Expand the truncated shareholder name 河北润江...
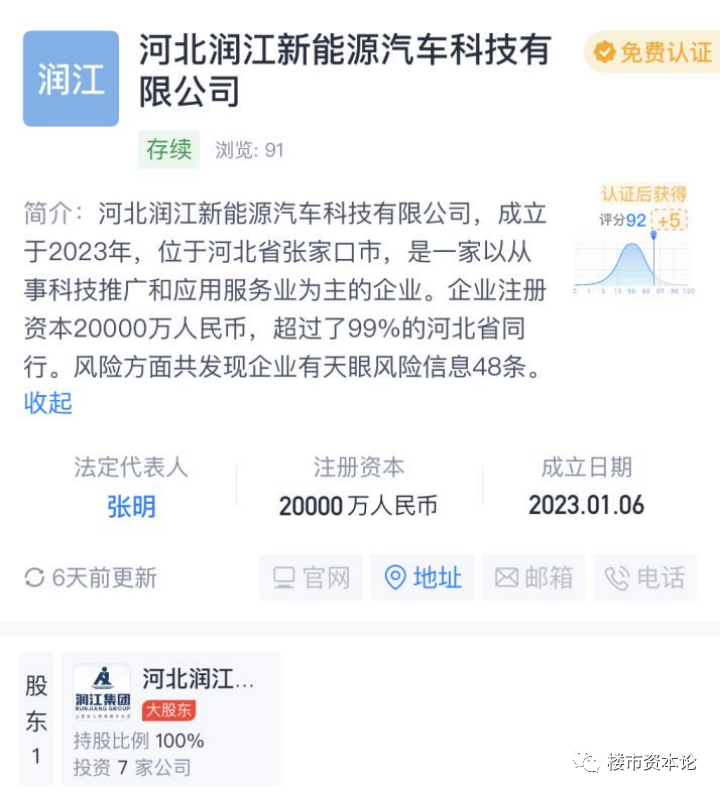 (195, 680)
